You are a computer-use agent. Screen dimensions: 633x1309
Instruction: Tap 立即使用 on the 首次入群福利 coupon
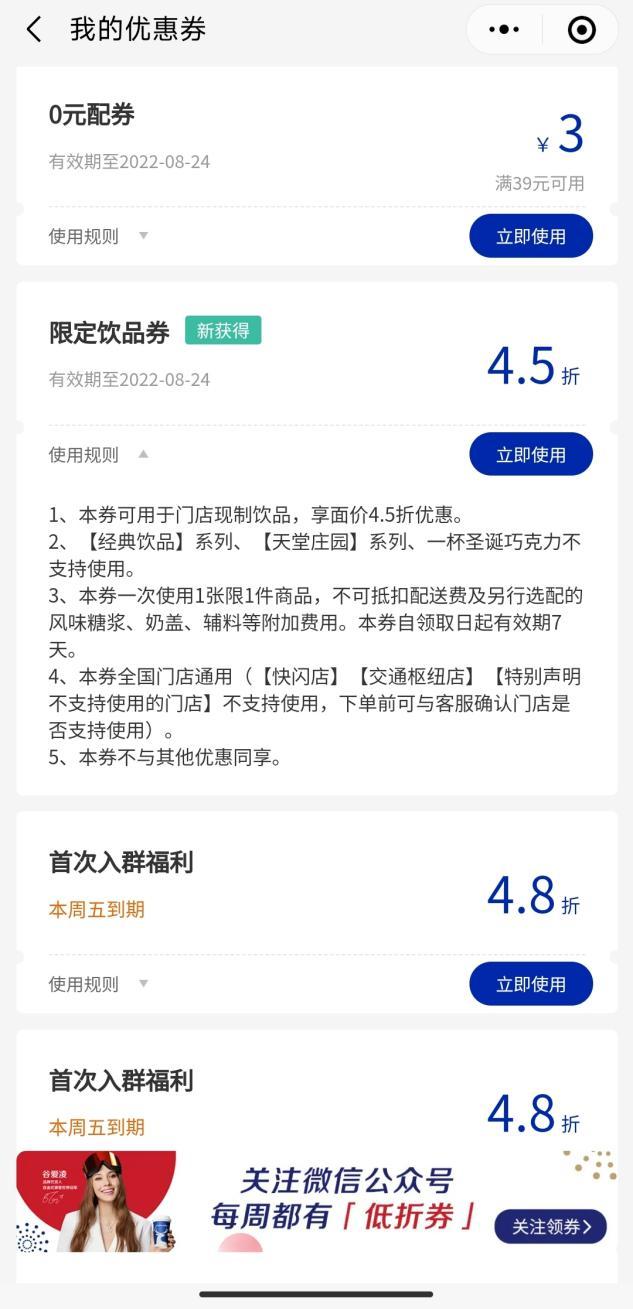(530, 984)
